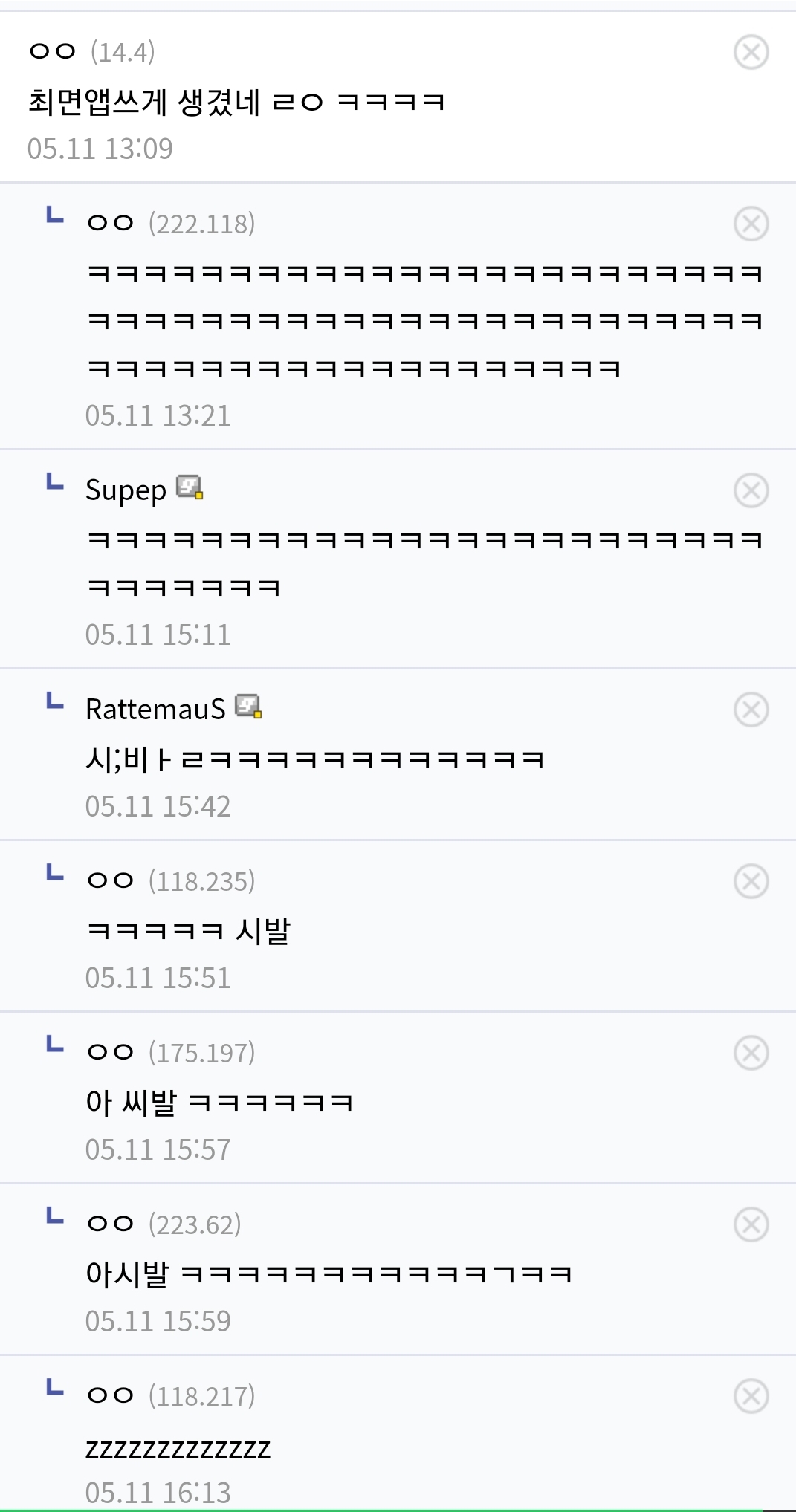Delete the reply by ㅇㅇ (222.118)
The image size is (796, 1512).
[x=751, y=224]
